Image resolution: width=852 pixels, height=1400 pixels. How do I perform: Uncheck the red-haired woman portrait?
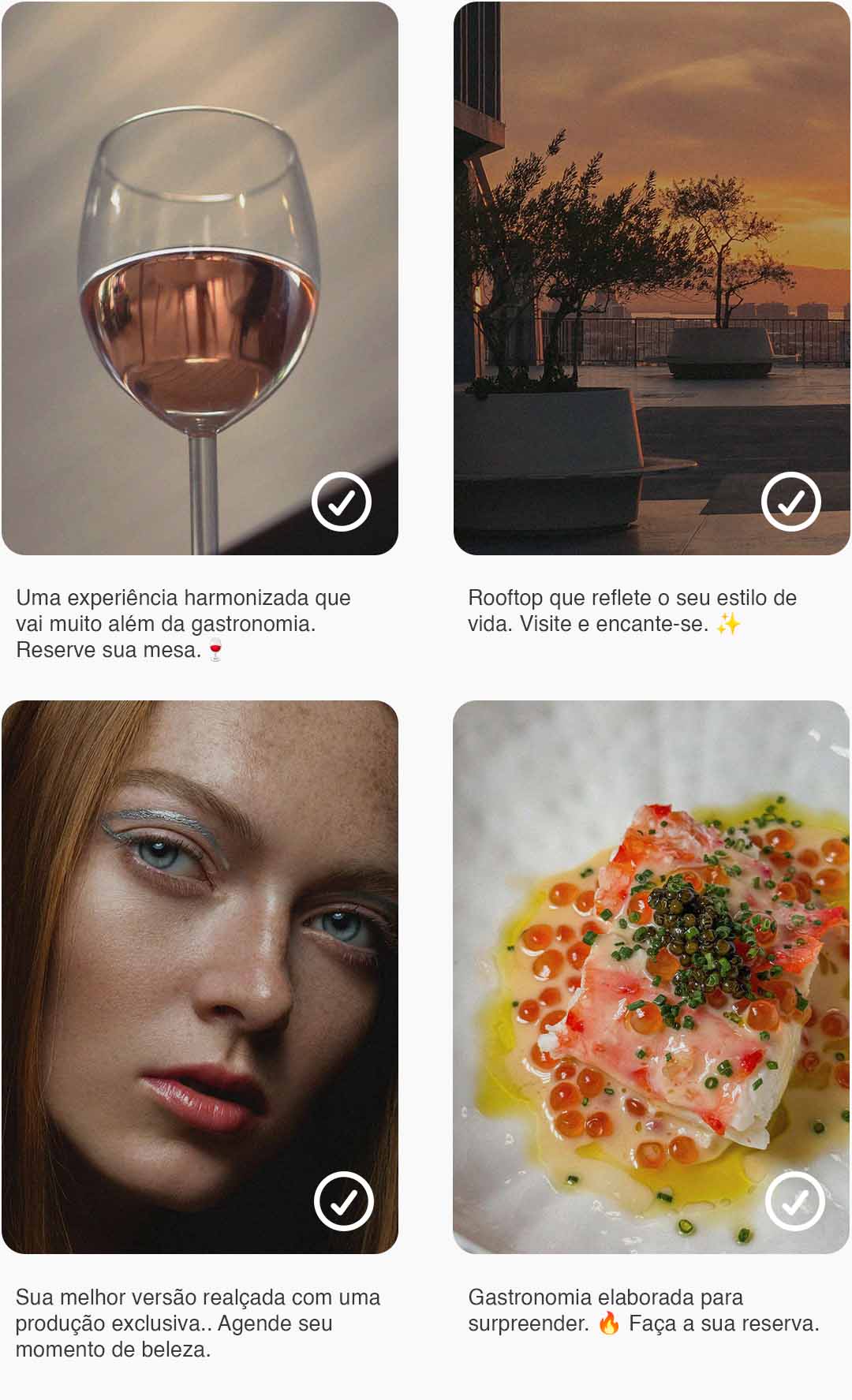pyautogui.click(x=343, y=1200)
